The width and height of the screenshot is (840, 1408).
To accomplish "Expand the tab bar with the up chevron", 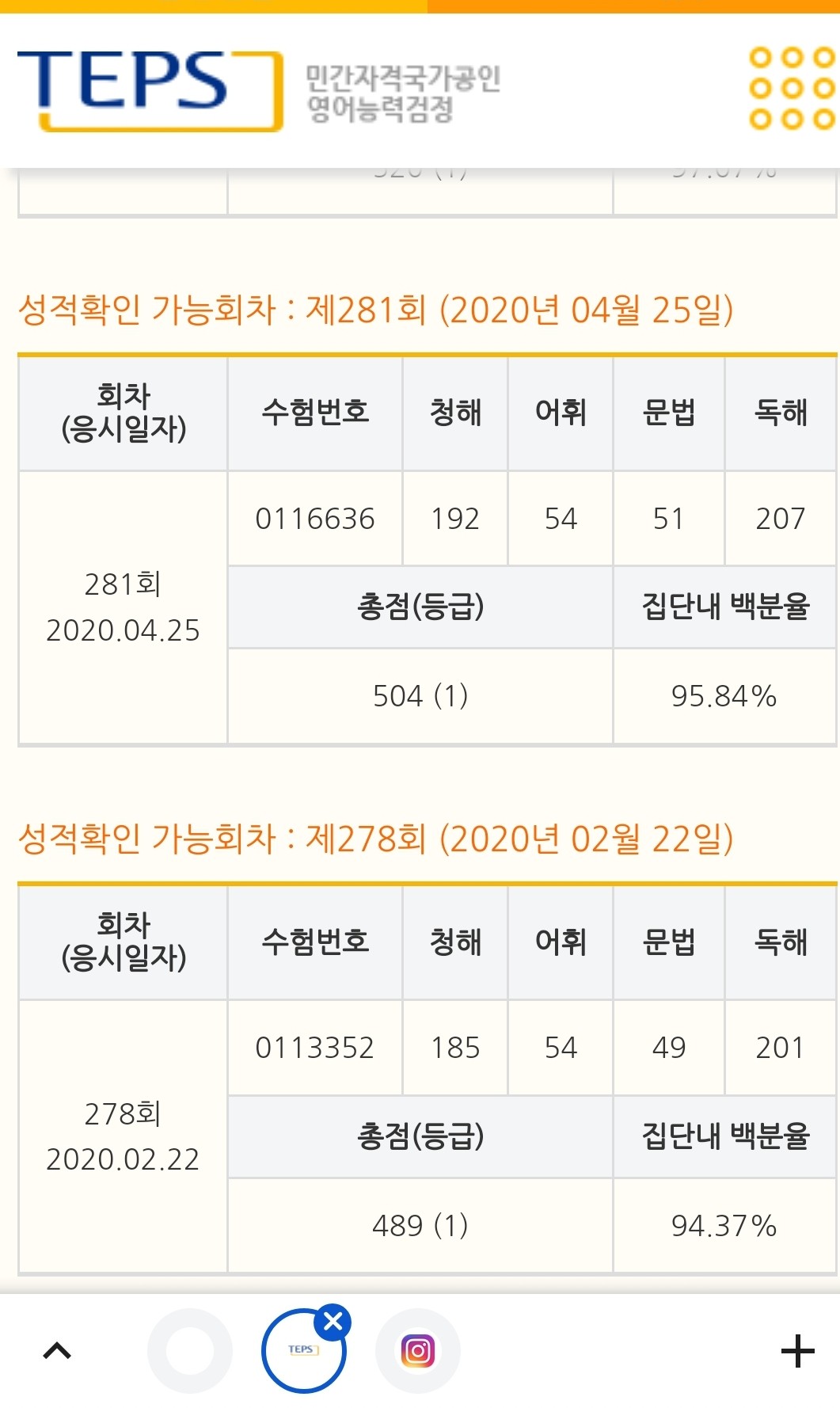I will click(57, 1351).
